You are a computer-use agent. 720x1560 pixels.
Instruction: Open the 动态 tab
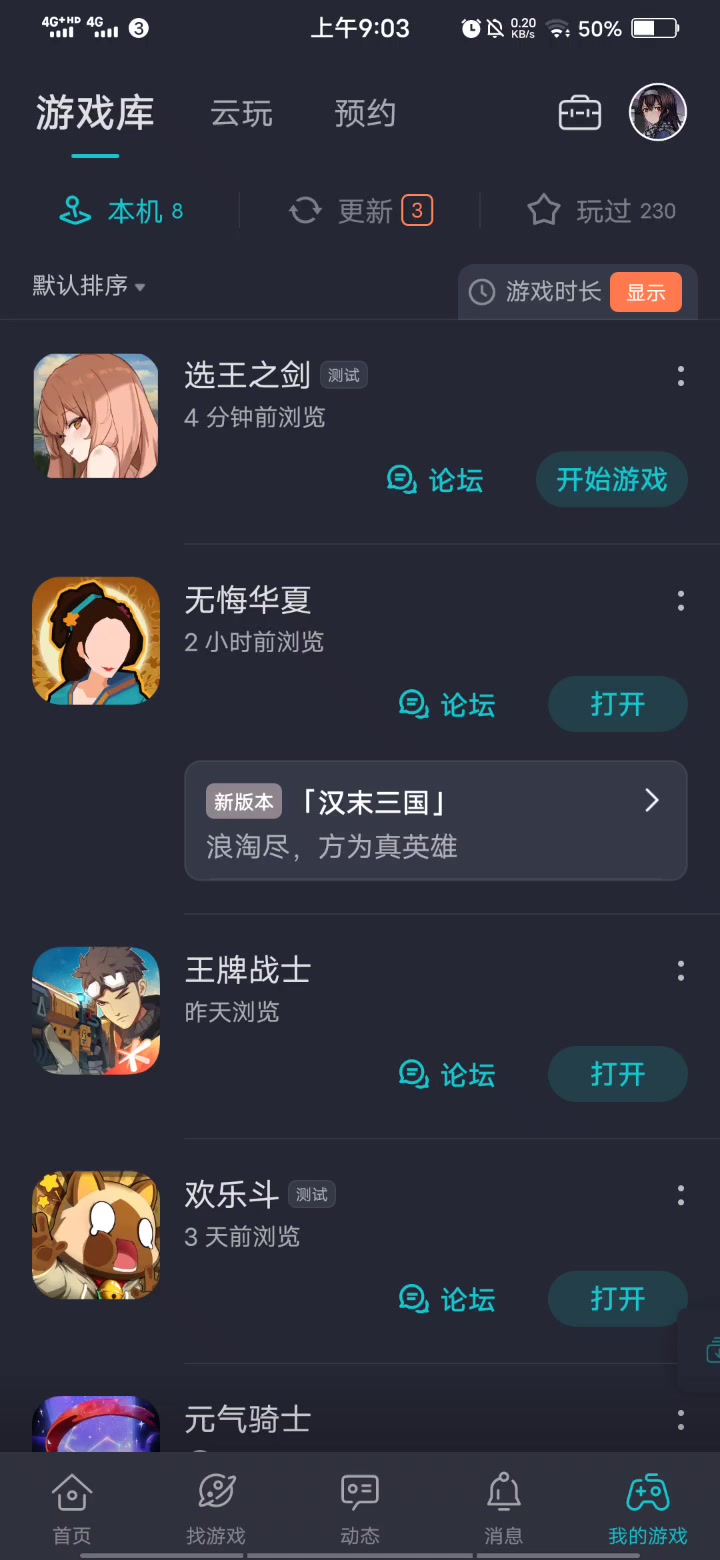pos(360,1508)
